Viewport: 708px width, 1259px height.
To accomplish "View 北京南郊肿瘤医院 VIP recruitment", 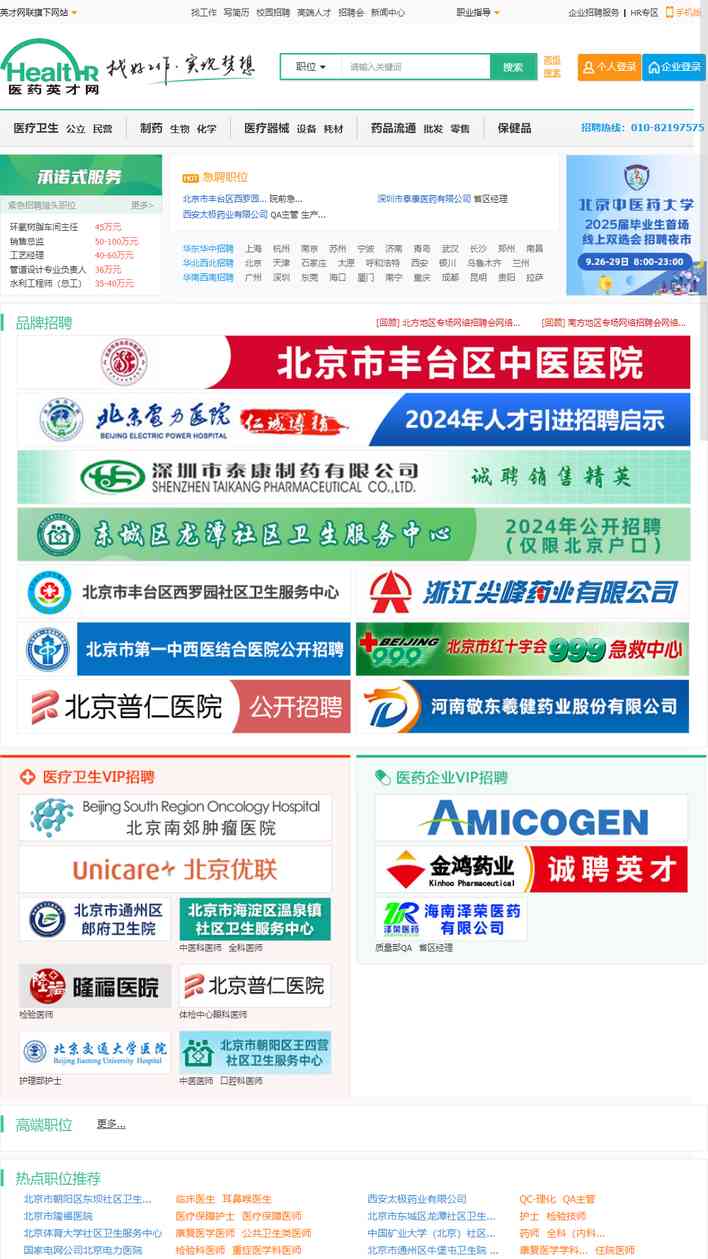I will [175, 817].
